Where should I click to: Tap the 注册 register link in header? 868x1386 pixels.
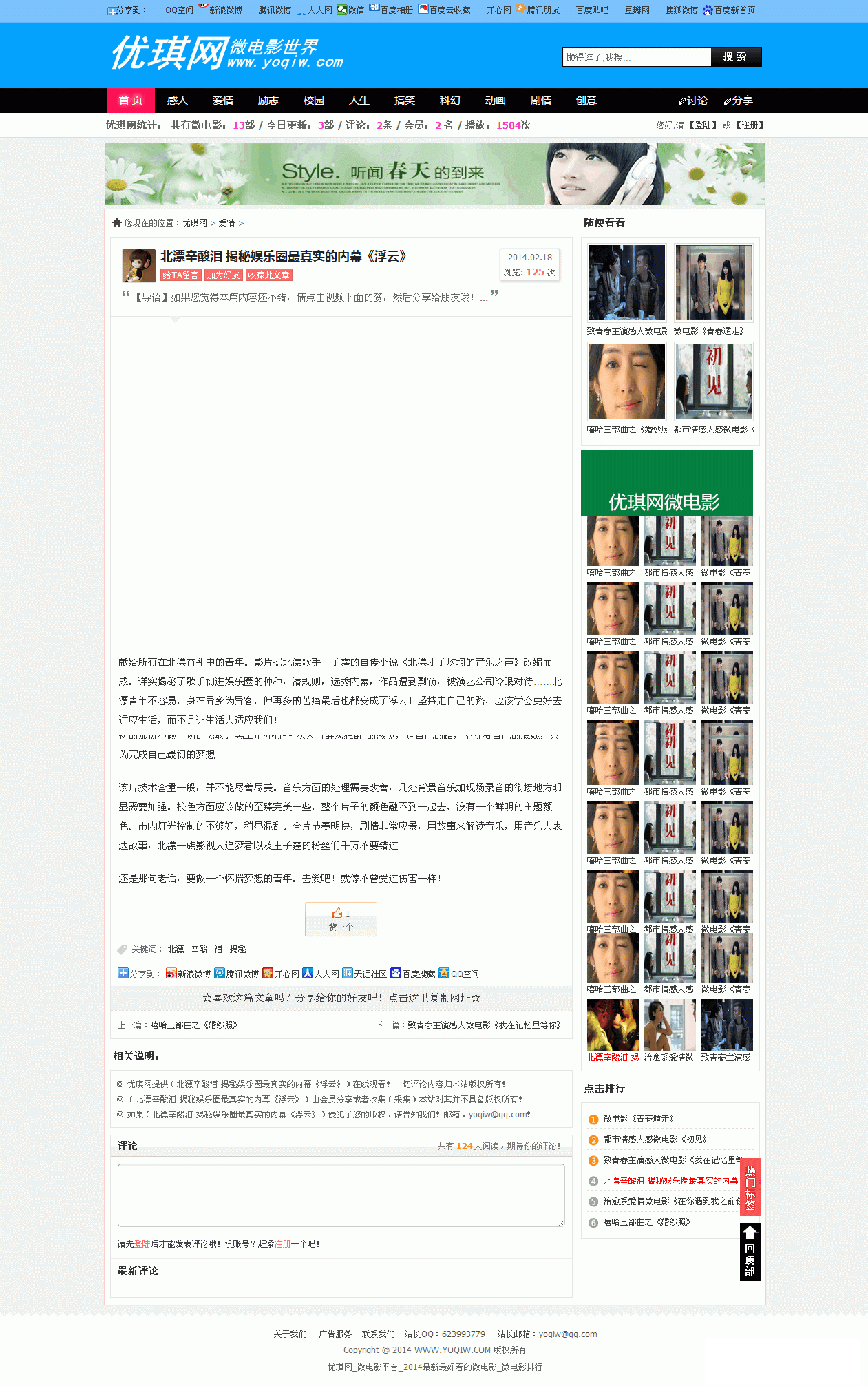(750, 125)
